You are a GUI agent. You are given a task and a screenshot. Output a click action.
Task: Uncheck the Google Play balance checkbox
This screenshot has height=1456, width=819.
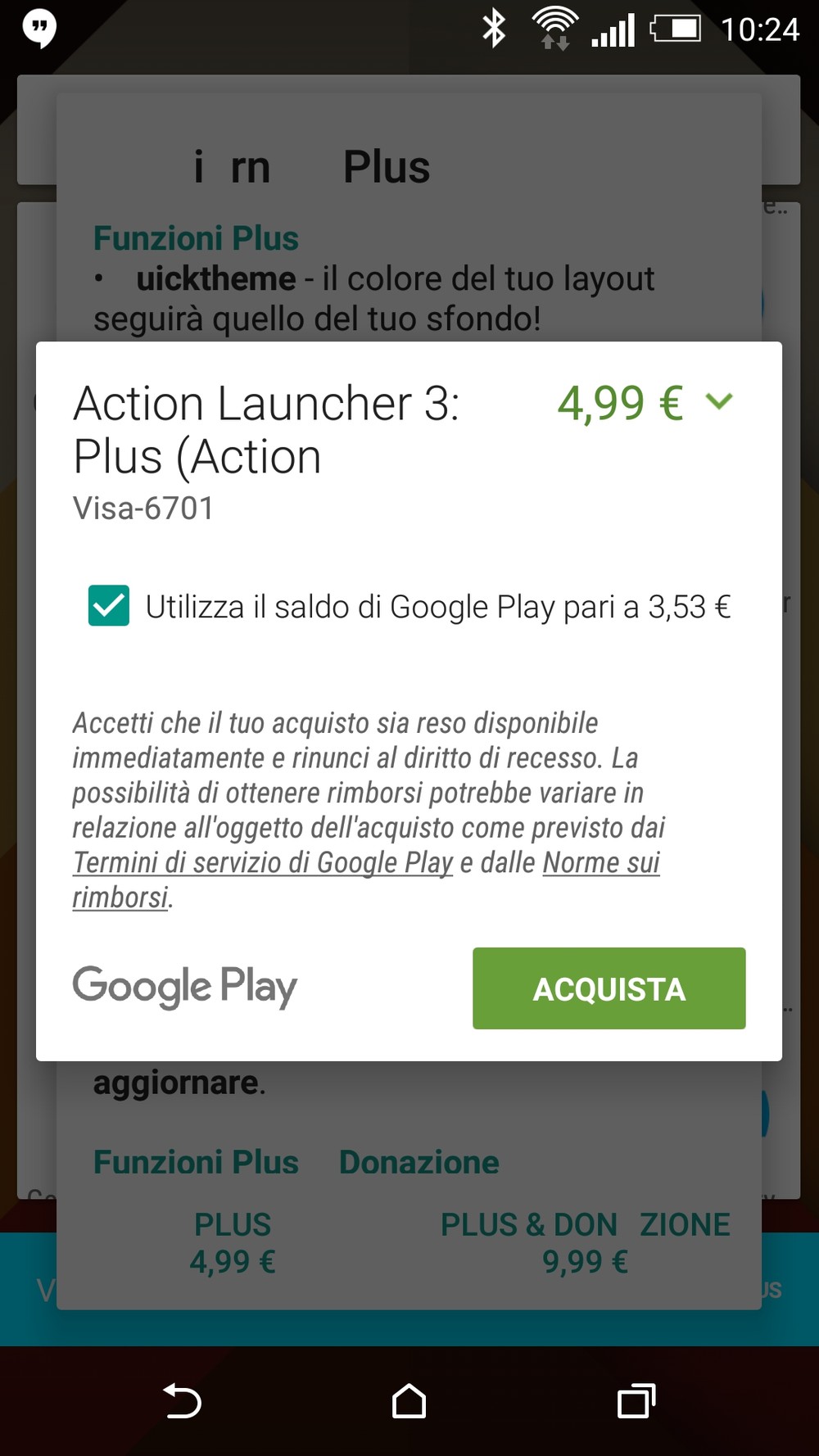point(109,606)
